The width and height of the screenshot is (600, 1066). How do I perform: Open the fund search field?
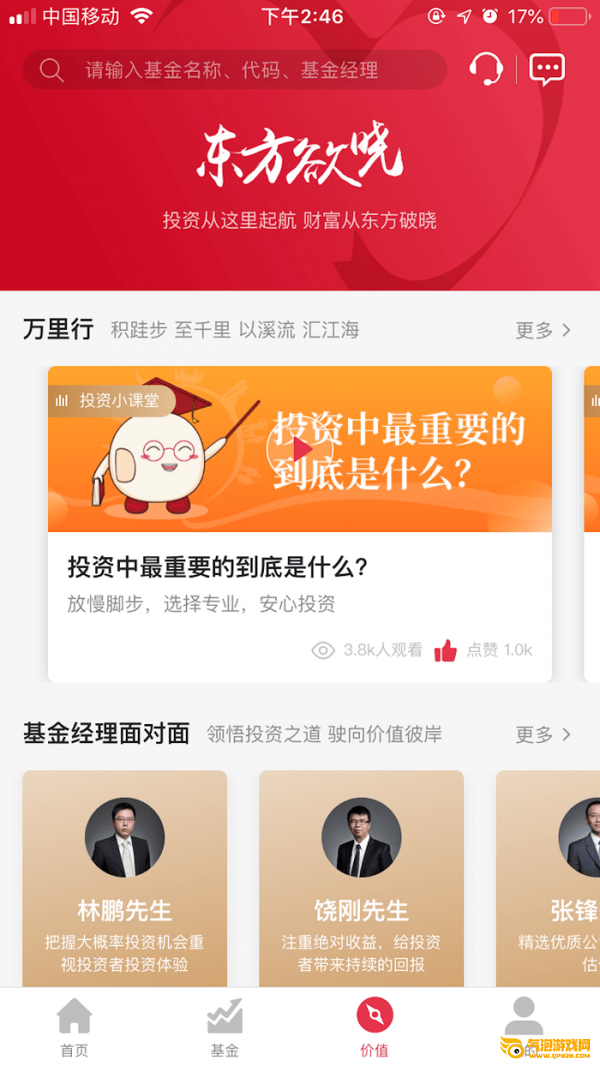coord(235,70)
